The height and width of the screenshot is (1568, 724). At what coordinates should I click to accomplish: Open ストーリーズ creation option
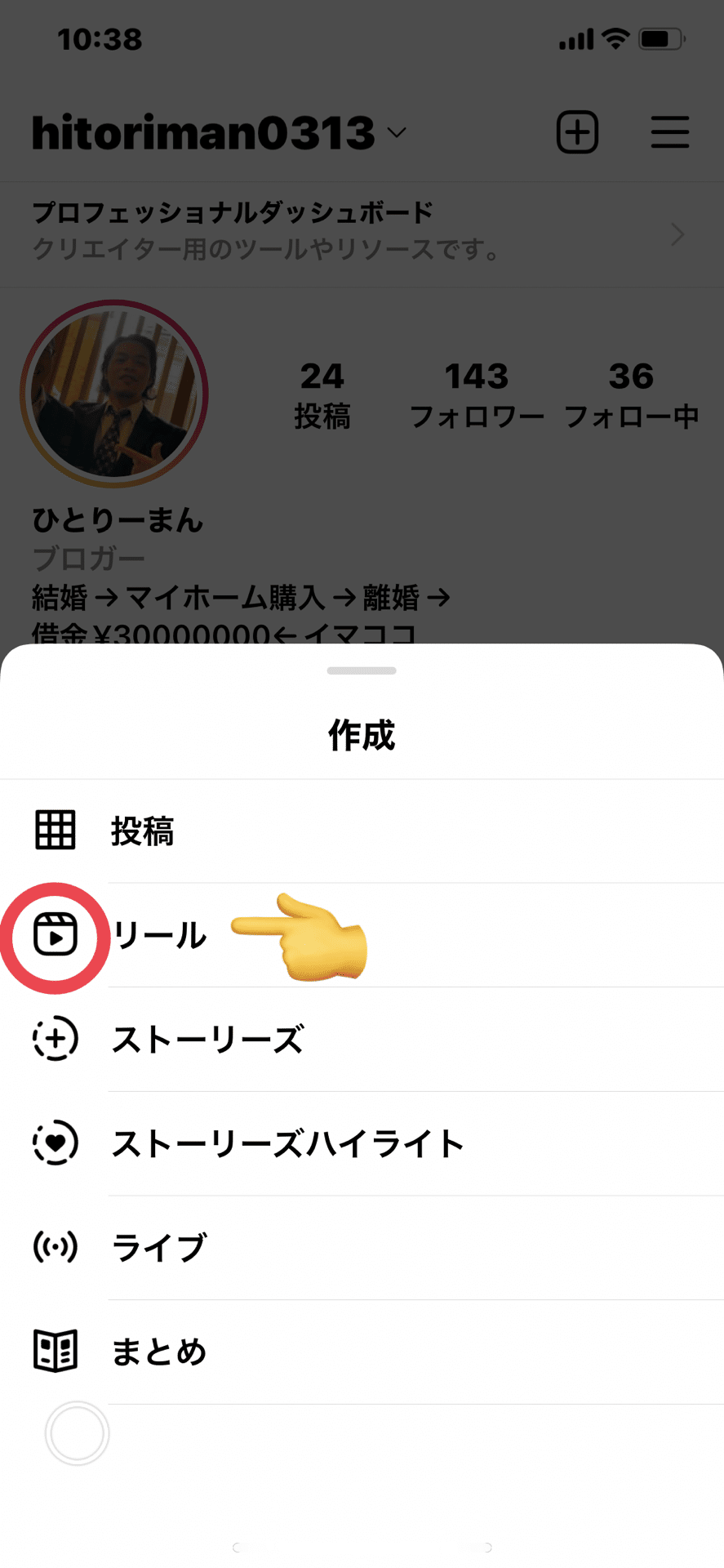point(208,1040)
